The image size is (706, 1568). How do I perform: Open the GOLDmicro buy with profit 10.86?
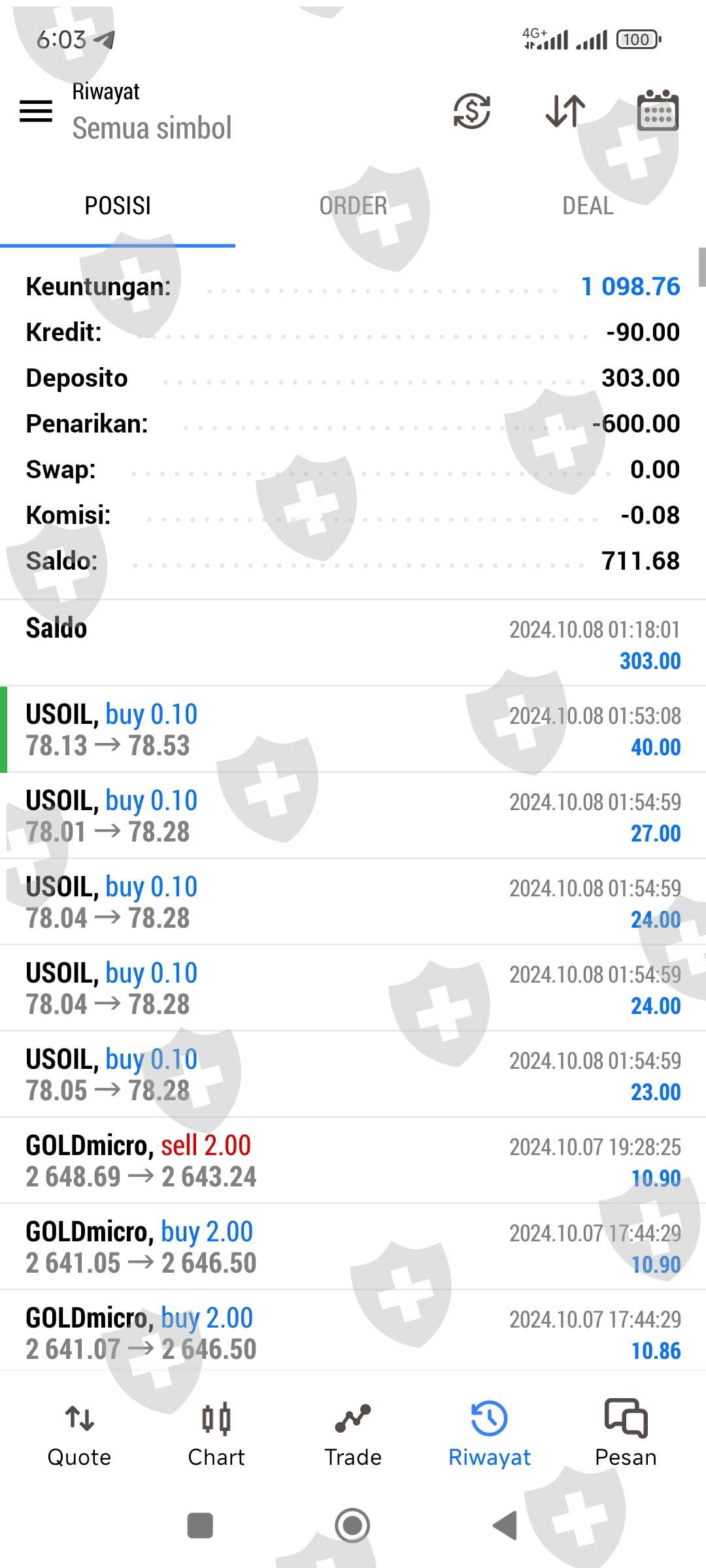[x=353, y=1333]
